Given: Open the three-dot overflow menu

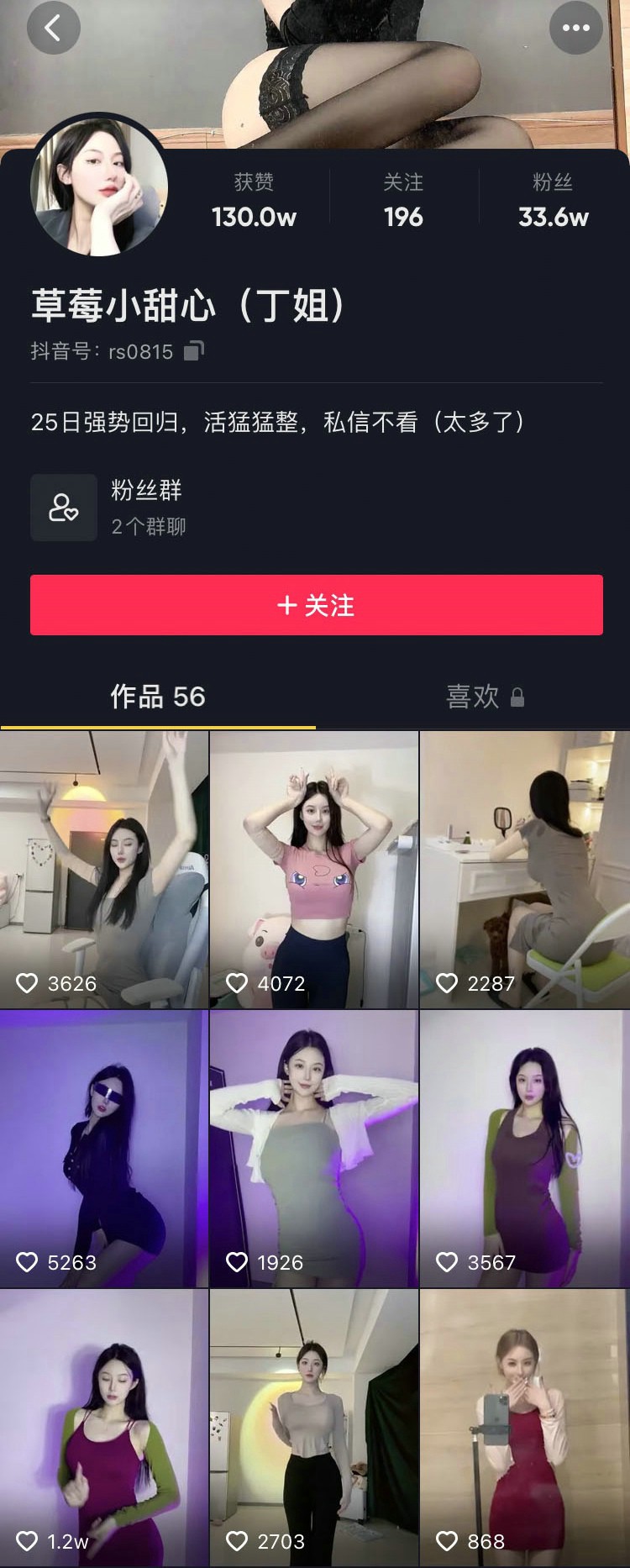Looking at the screenshot, I should pos(575,28).
